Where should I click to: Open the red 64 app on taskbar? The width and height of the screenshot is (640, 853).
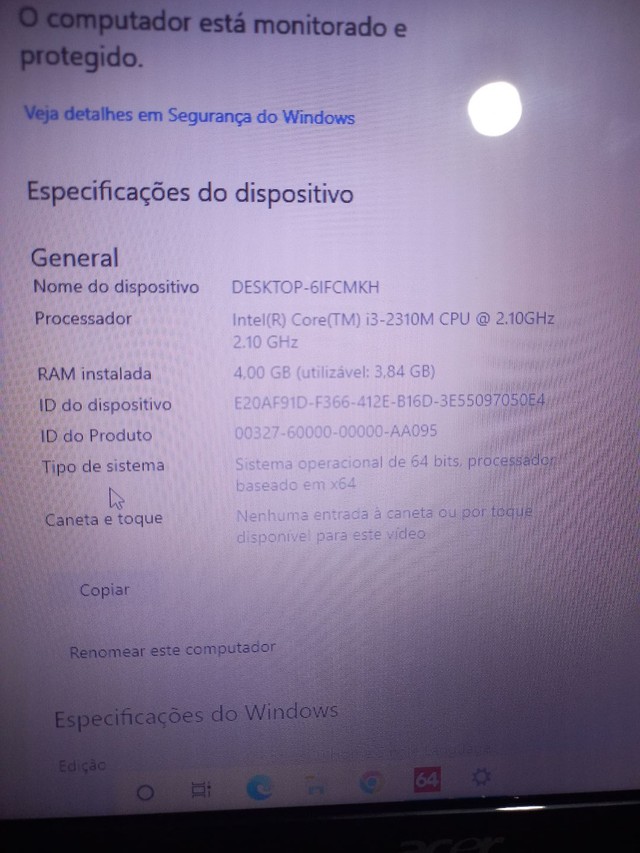427,780
